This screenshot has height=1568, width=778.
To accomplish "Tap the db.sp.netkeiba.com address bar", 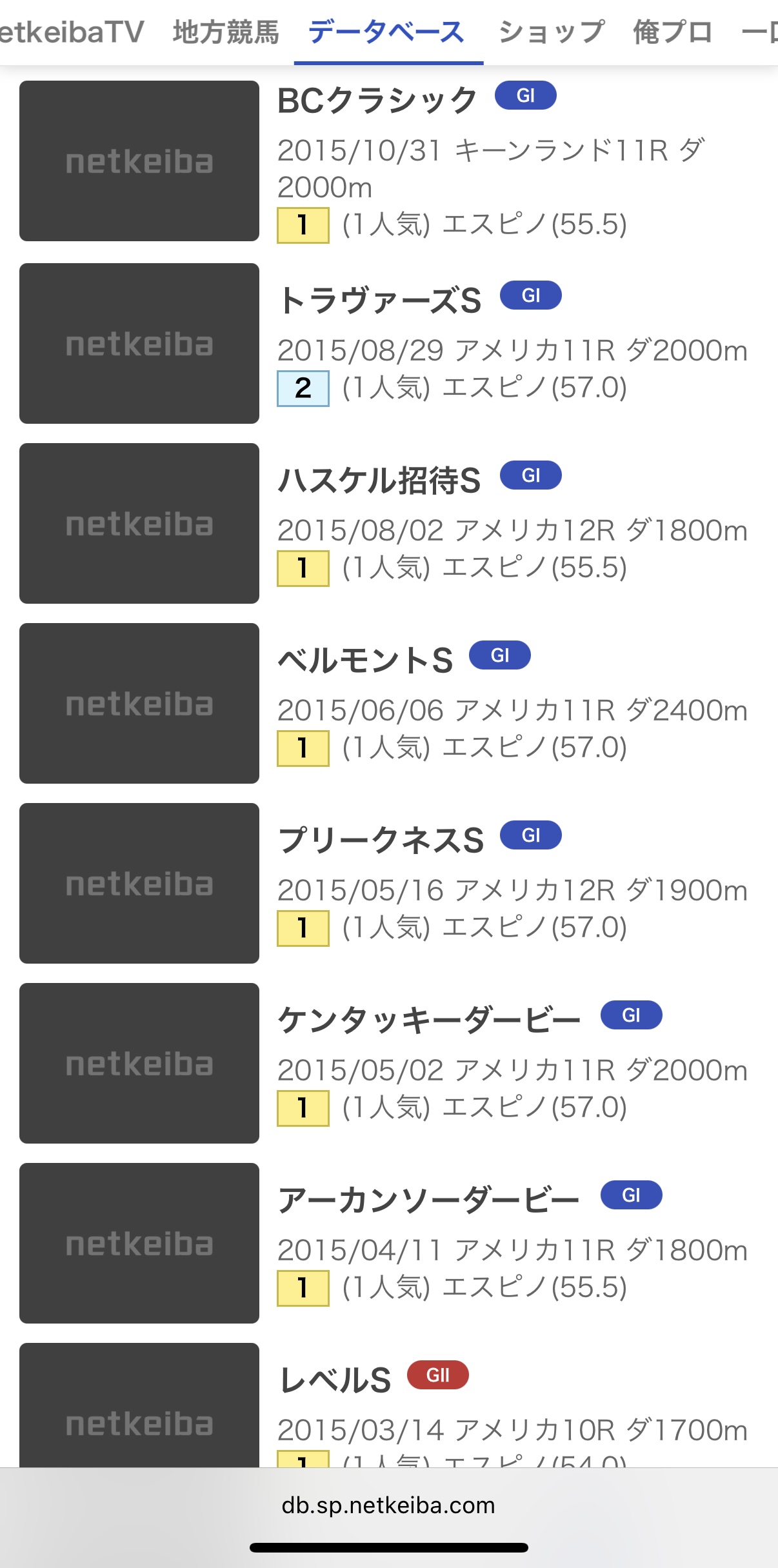I will [388, 1505].
